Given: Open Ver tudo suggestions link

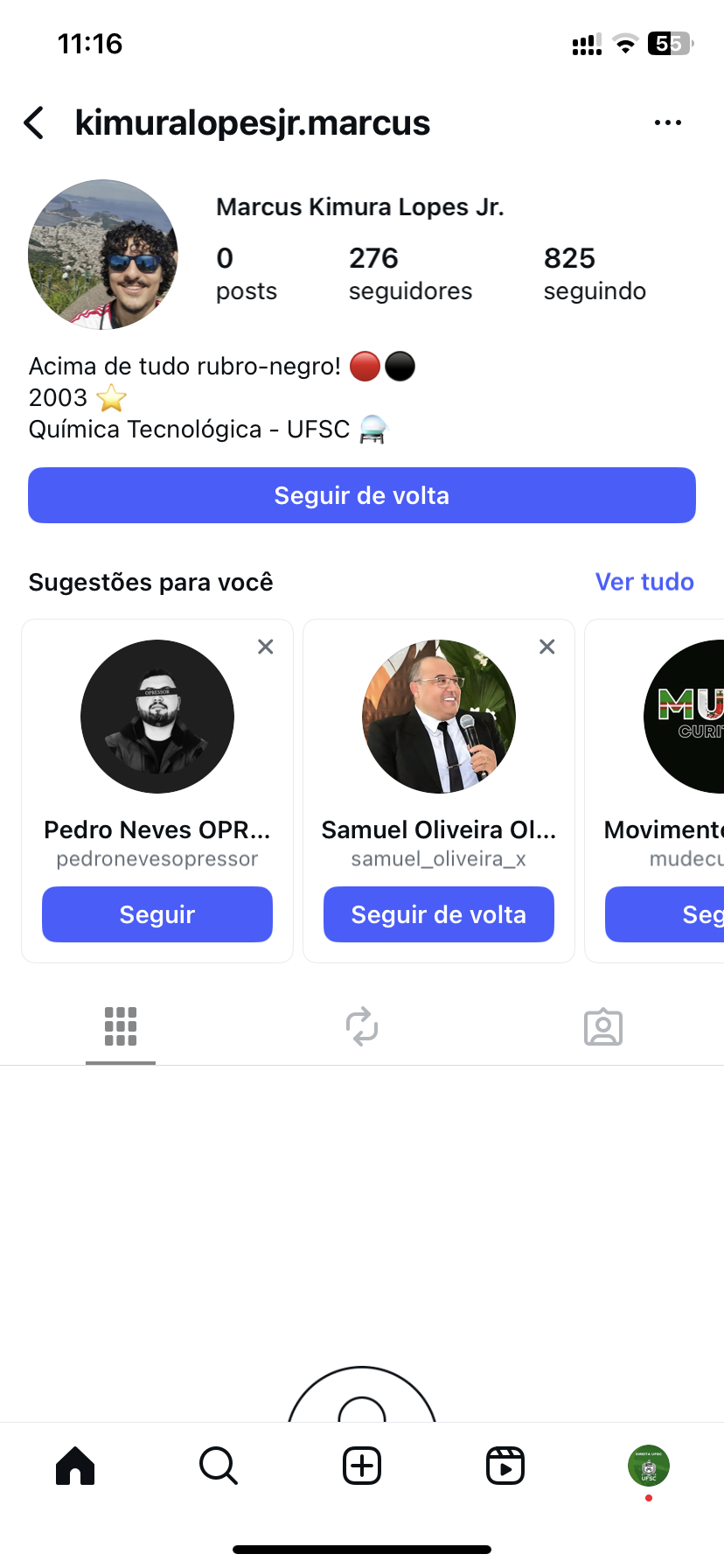Looking at the screenshot, I should (x=644, y=582).
